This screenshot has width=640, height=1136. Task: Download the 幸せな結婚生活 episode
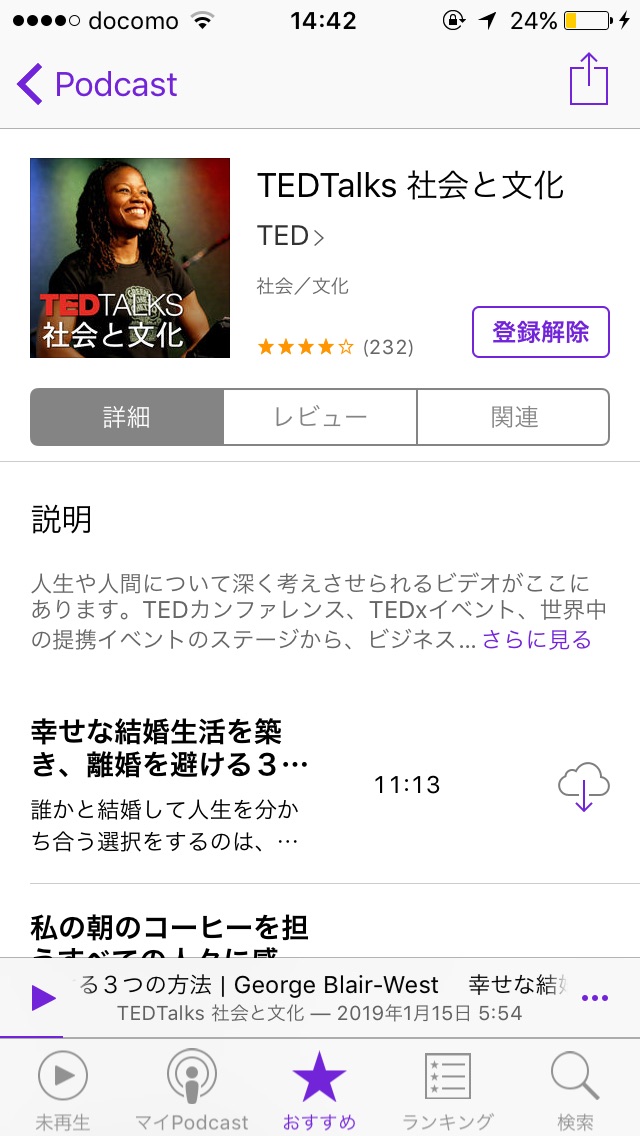point(583,787)
